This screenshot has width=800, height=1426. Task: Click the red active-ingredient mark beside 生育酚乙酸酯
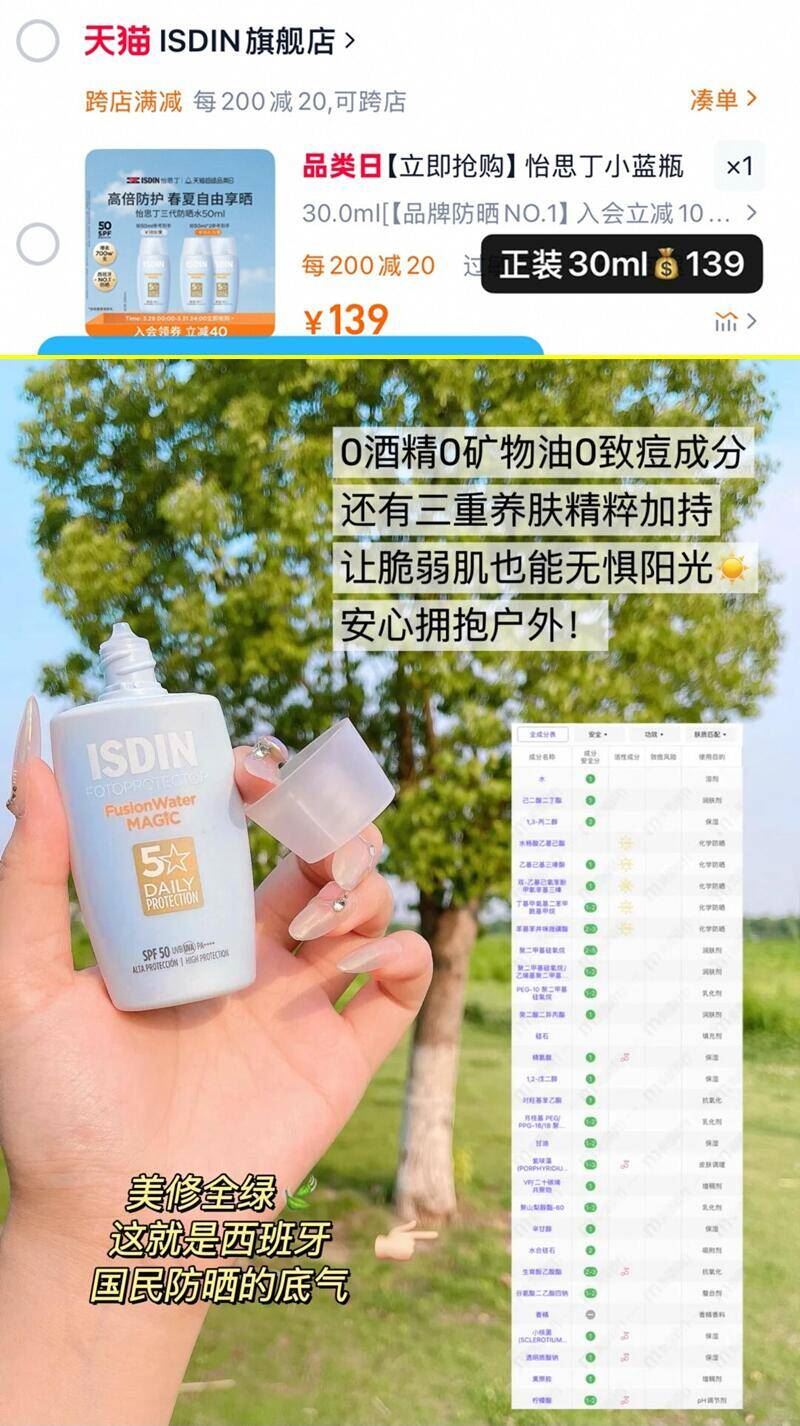pos(626,1271)
